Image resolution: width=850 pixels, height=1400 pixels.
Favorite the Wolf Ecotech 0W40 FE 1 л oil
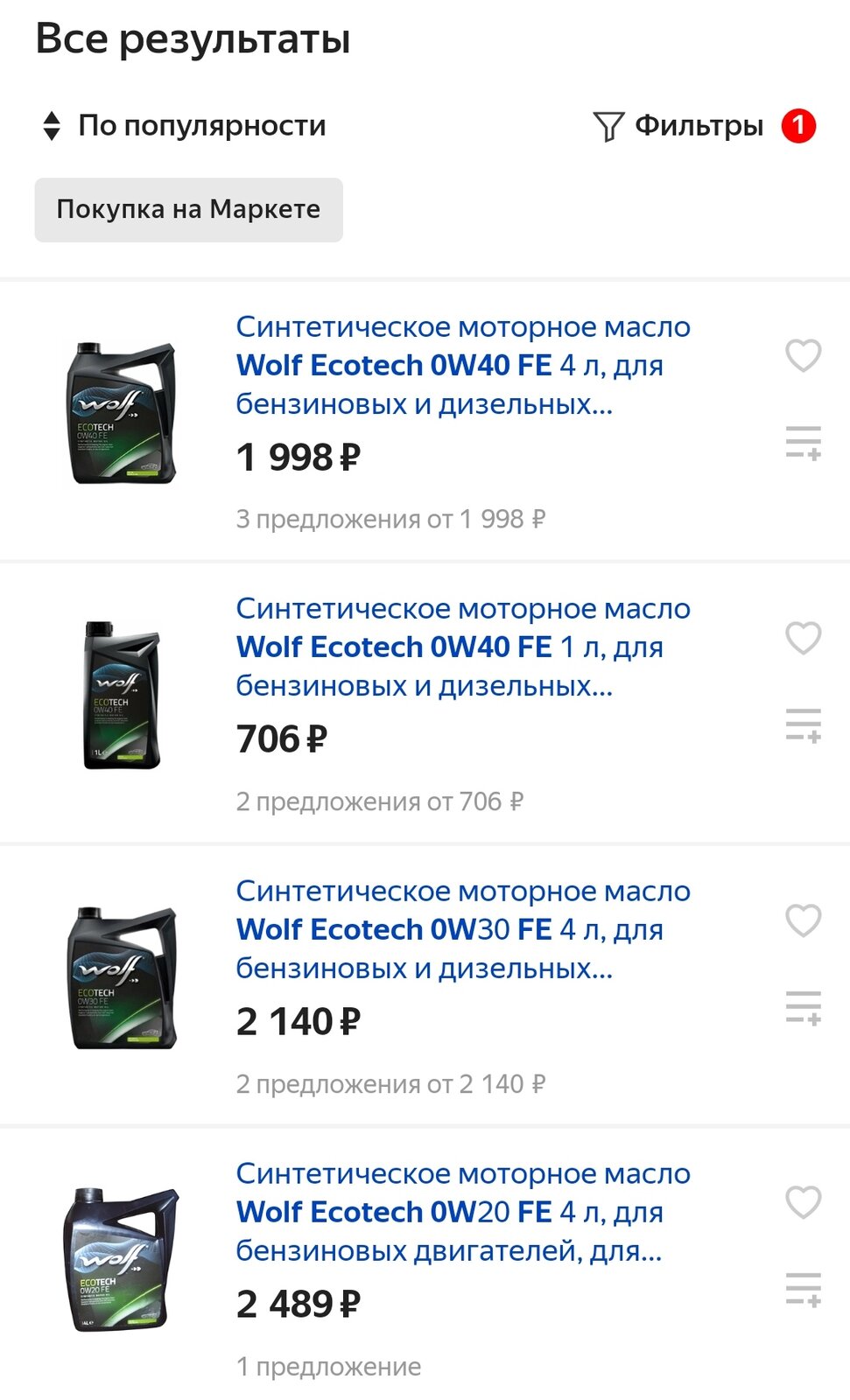click(803, 638)
